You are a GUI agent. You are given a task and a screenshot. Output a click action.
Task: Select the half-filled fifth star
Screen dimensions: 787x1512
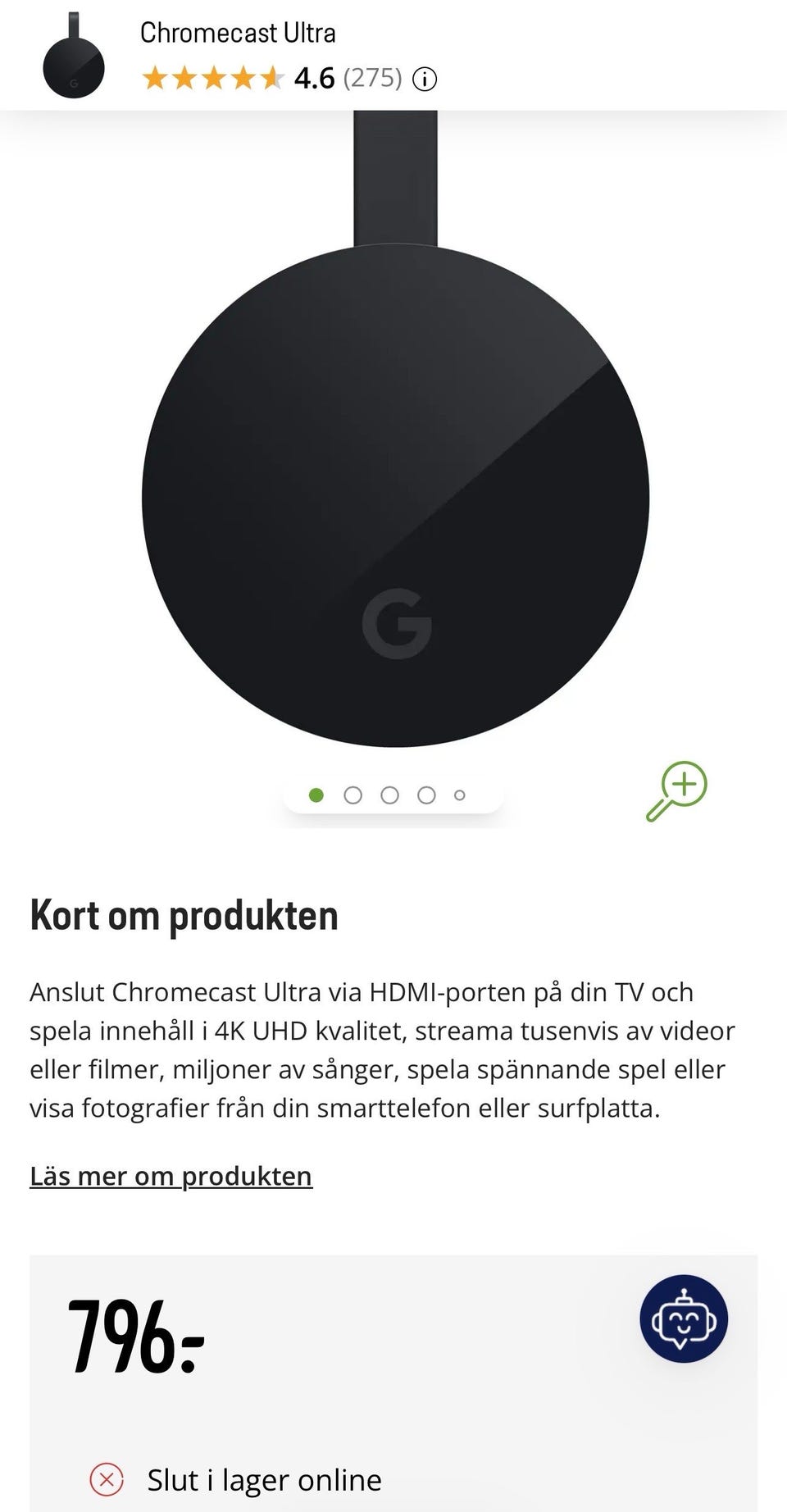(271, 78)
